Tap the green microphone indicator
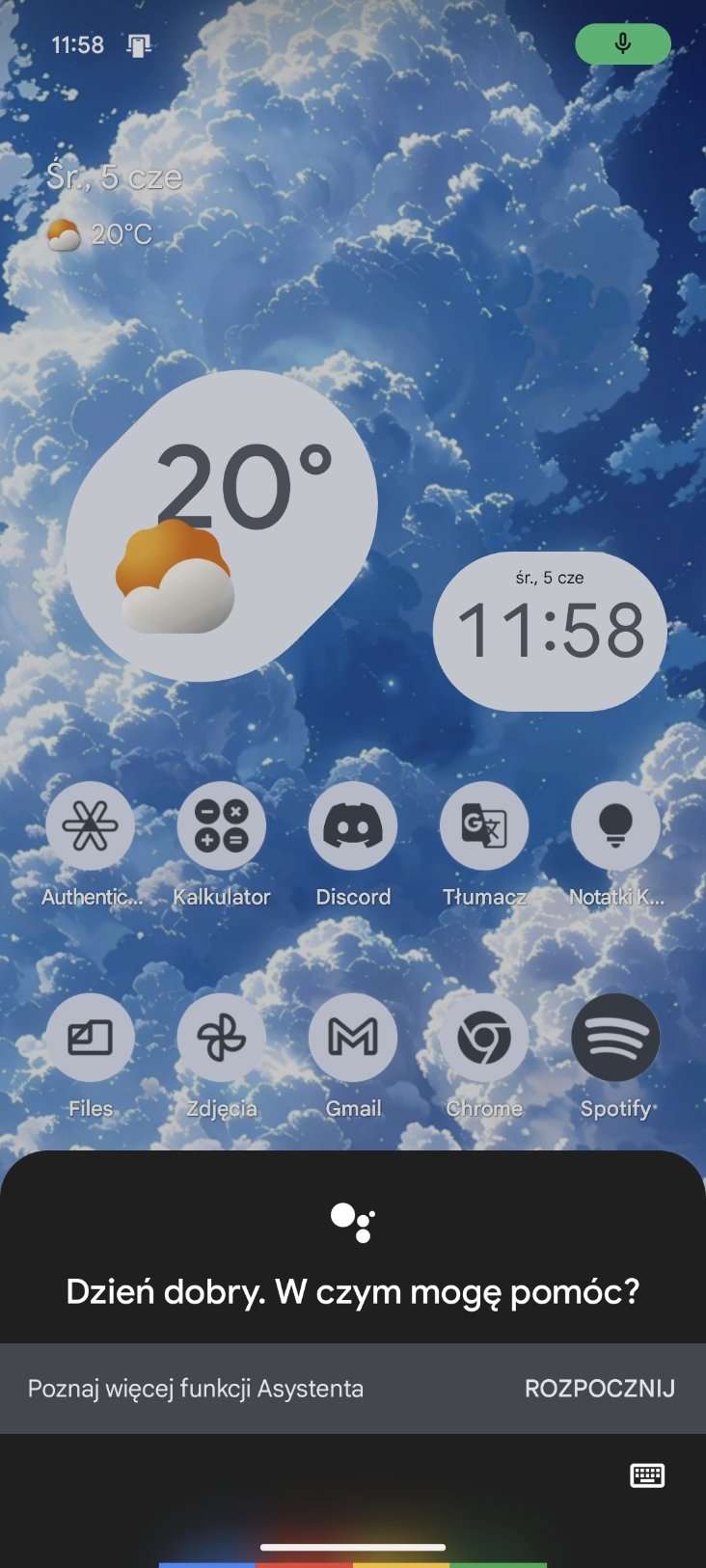Image resolution: width=706 pixels, height=1568 pixels. click(623, 43)
